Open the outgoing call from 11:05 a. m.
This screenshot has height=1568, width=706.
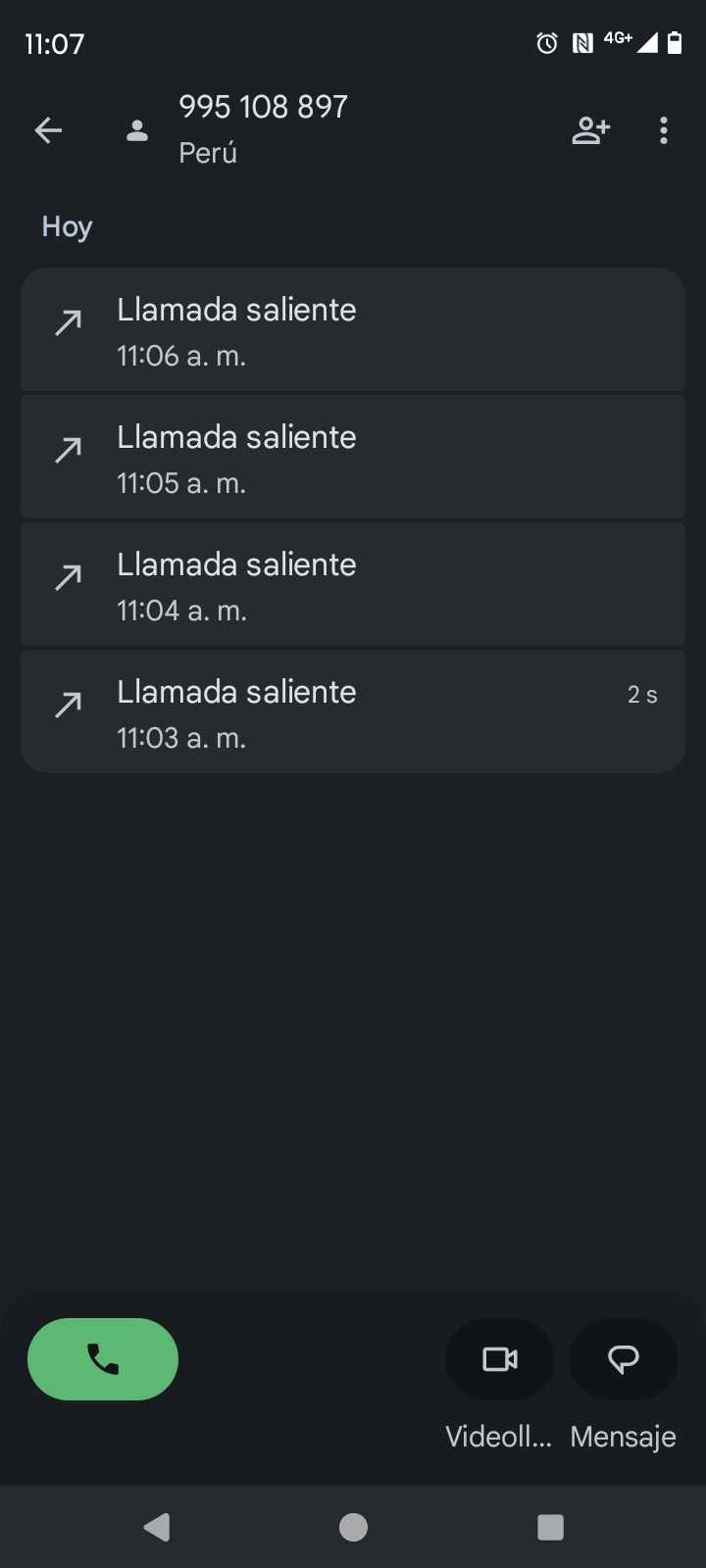point(352,458)
